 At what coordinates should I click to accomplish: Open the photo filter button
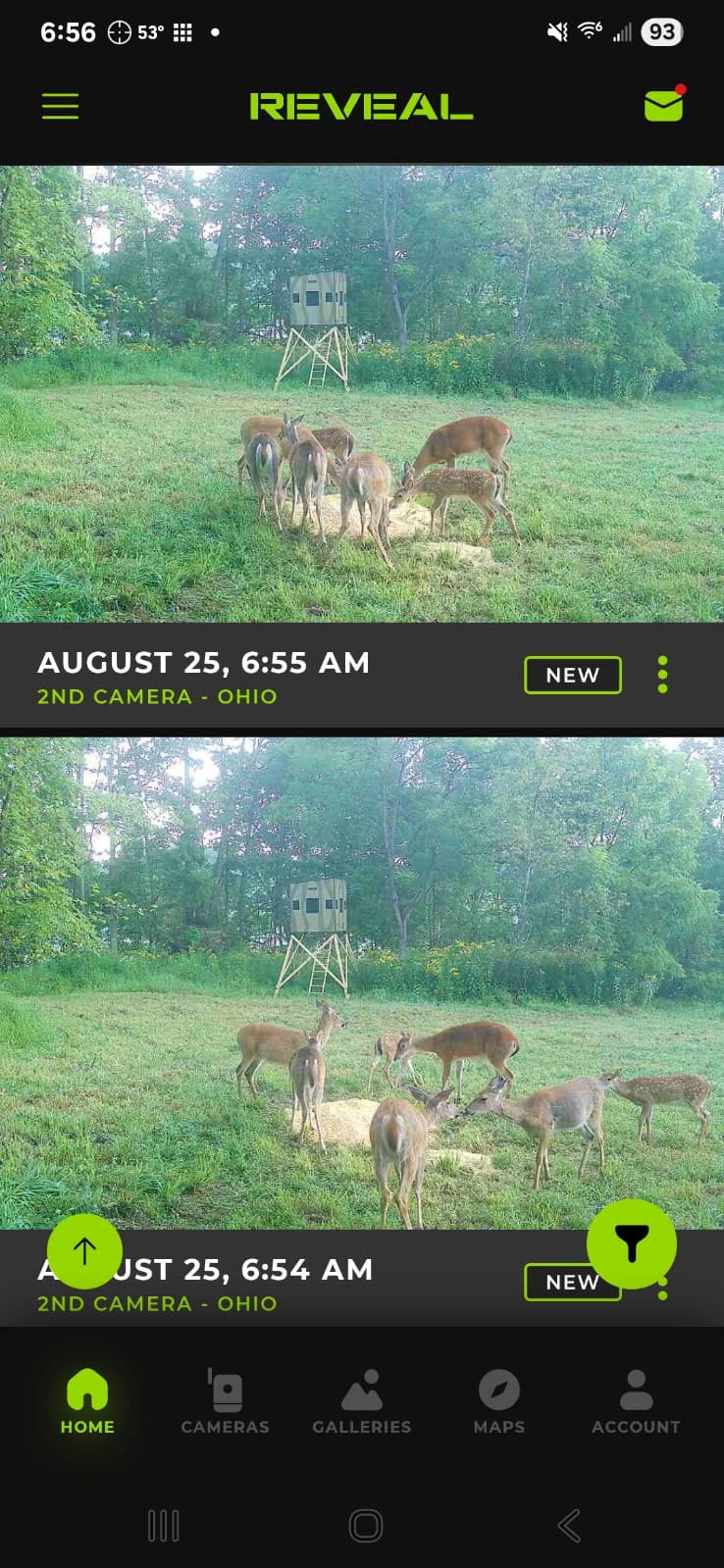(x=632, y=1243)
